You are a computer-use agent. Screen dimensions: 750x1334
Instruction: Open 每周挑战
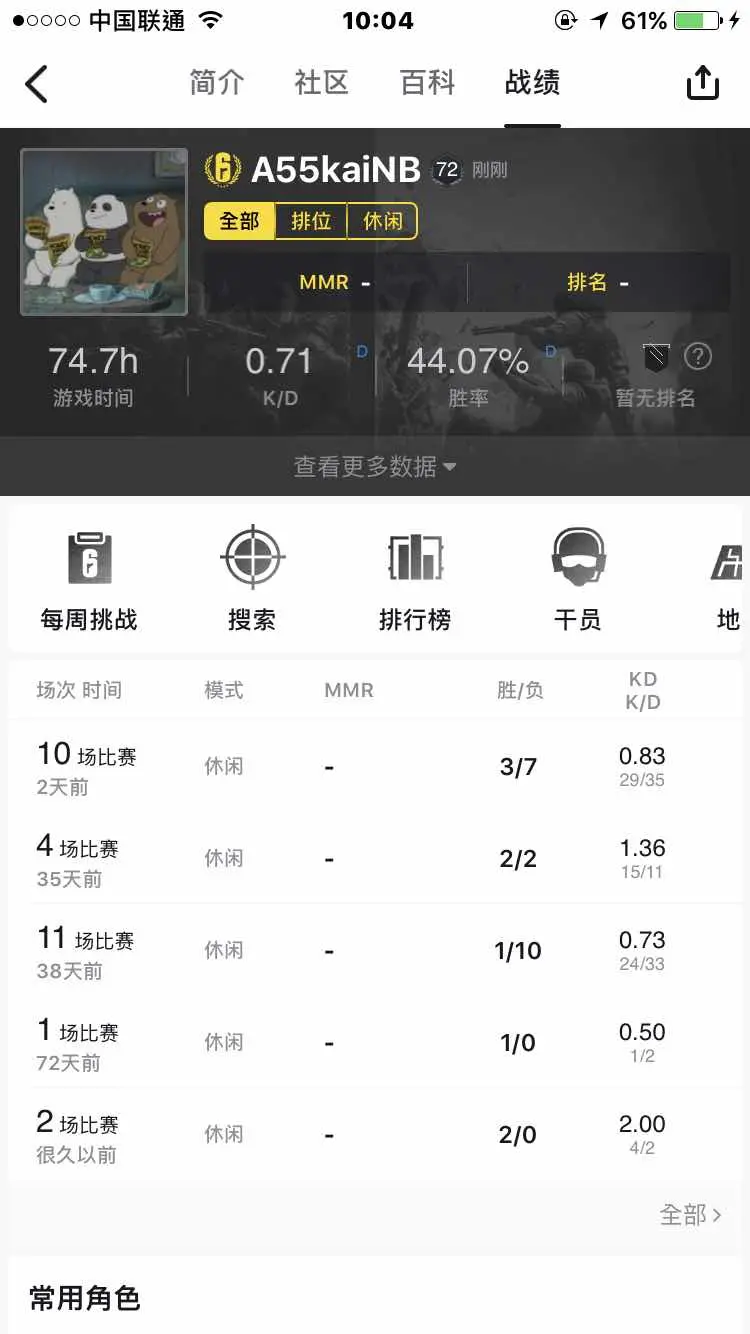[89, 580]
